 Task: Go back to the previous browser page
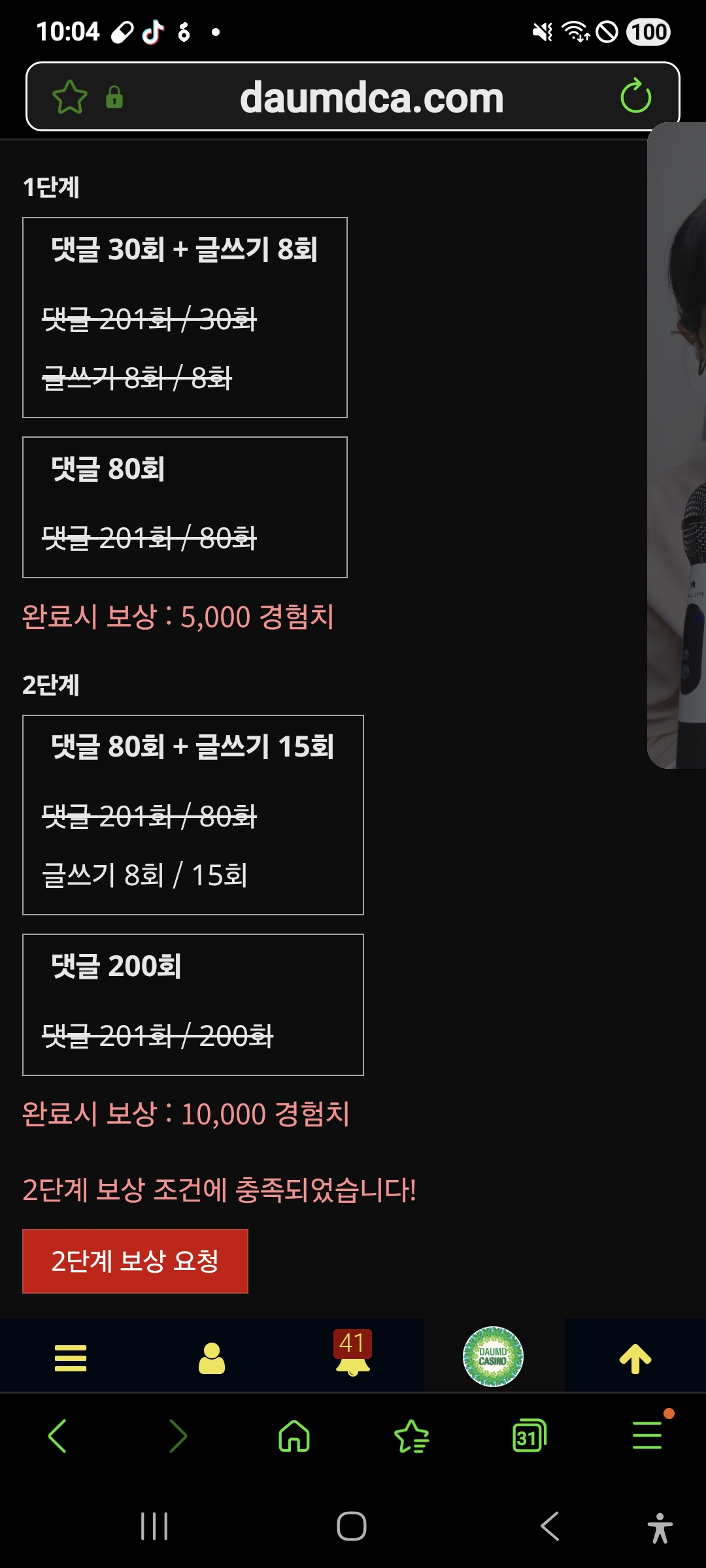[x=58, y=1436]
